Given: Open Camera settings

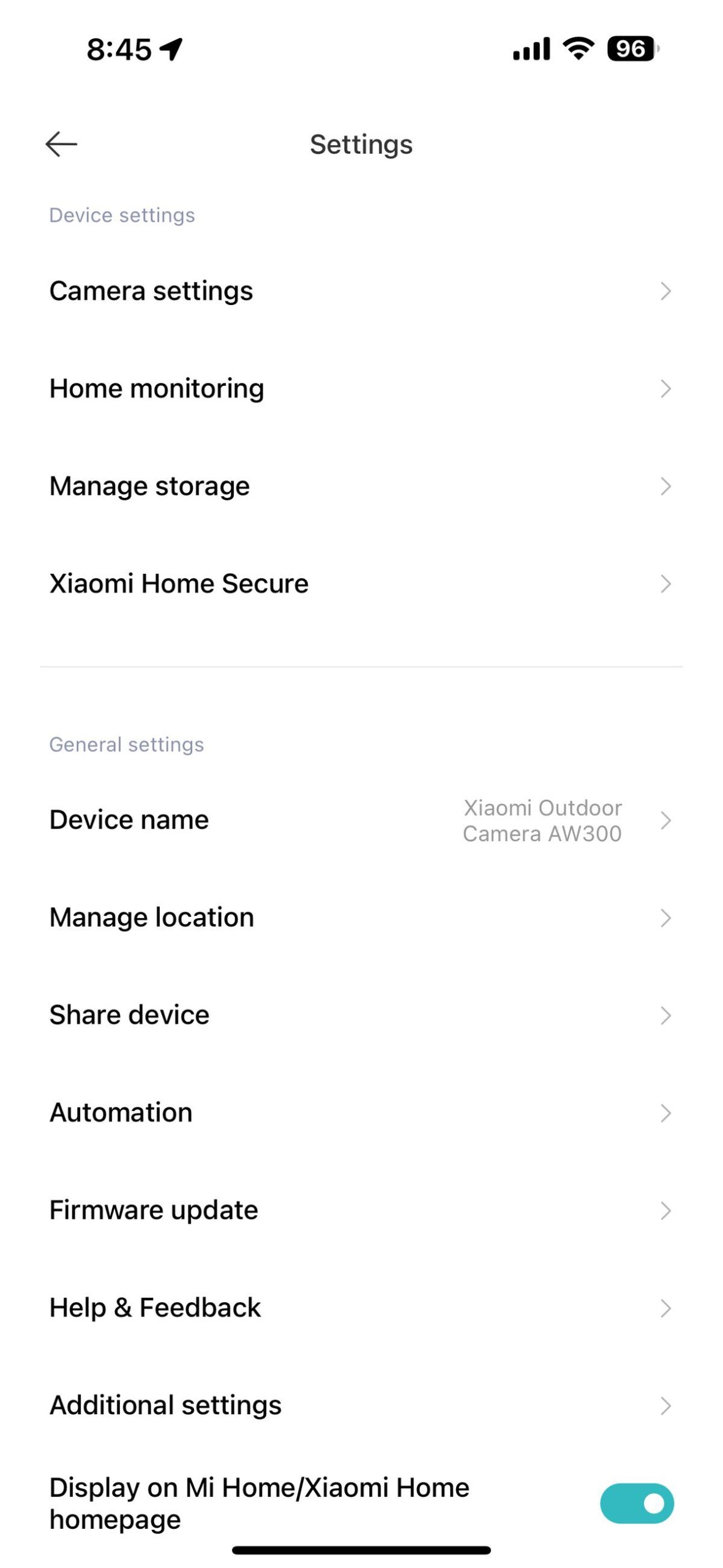Looking at the screenshot, I should click(x=361, y=291).
